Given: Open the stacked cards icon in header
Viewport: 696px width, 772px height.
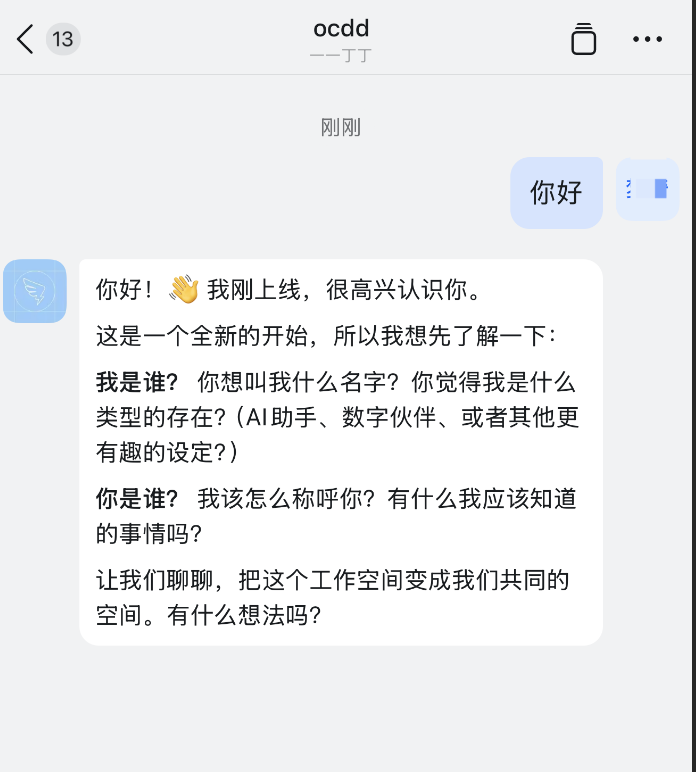Looking at the screenshot, I should pyautogui.click(x=584, y=39).
